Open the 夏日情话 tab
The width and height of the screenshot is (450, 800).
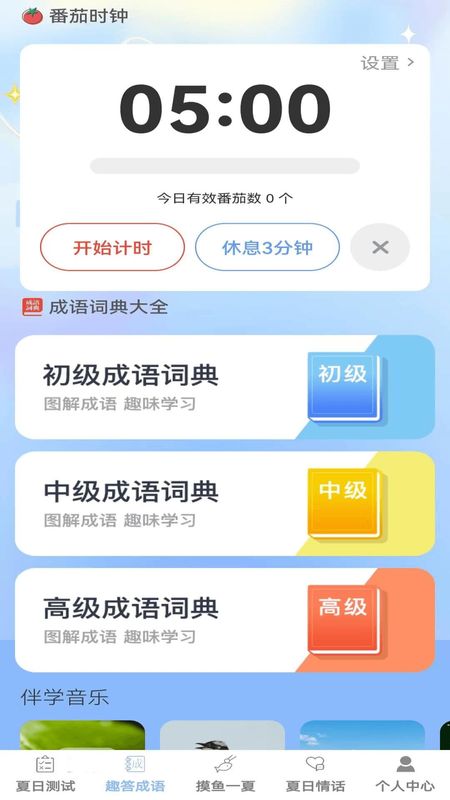point(315,773)
